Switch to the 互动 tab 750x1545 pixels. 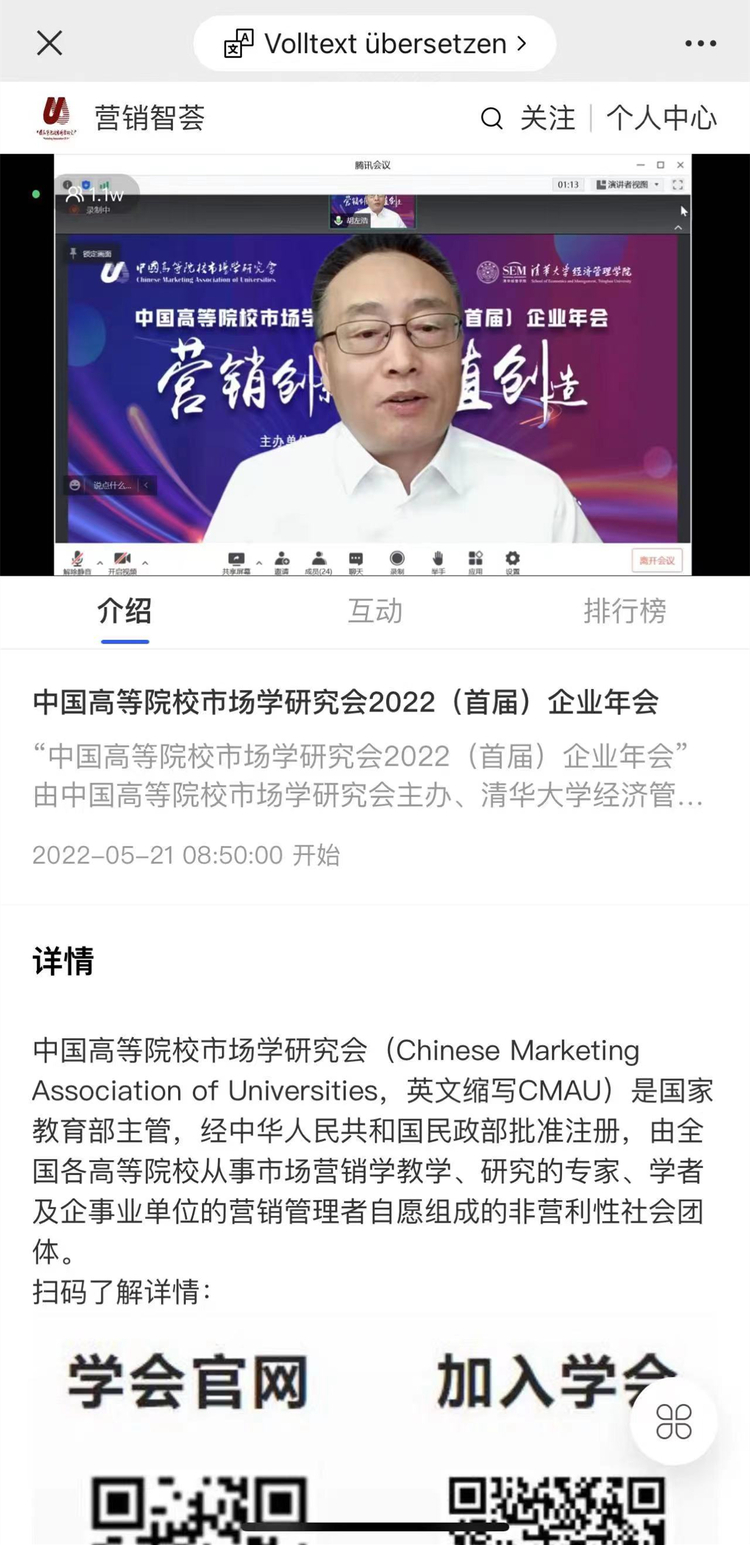coord(375,611)
